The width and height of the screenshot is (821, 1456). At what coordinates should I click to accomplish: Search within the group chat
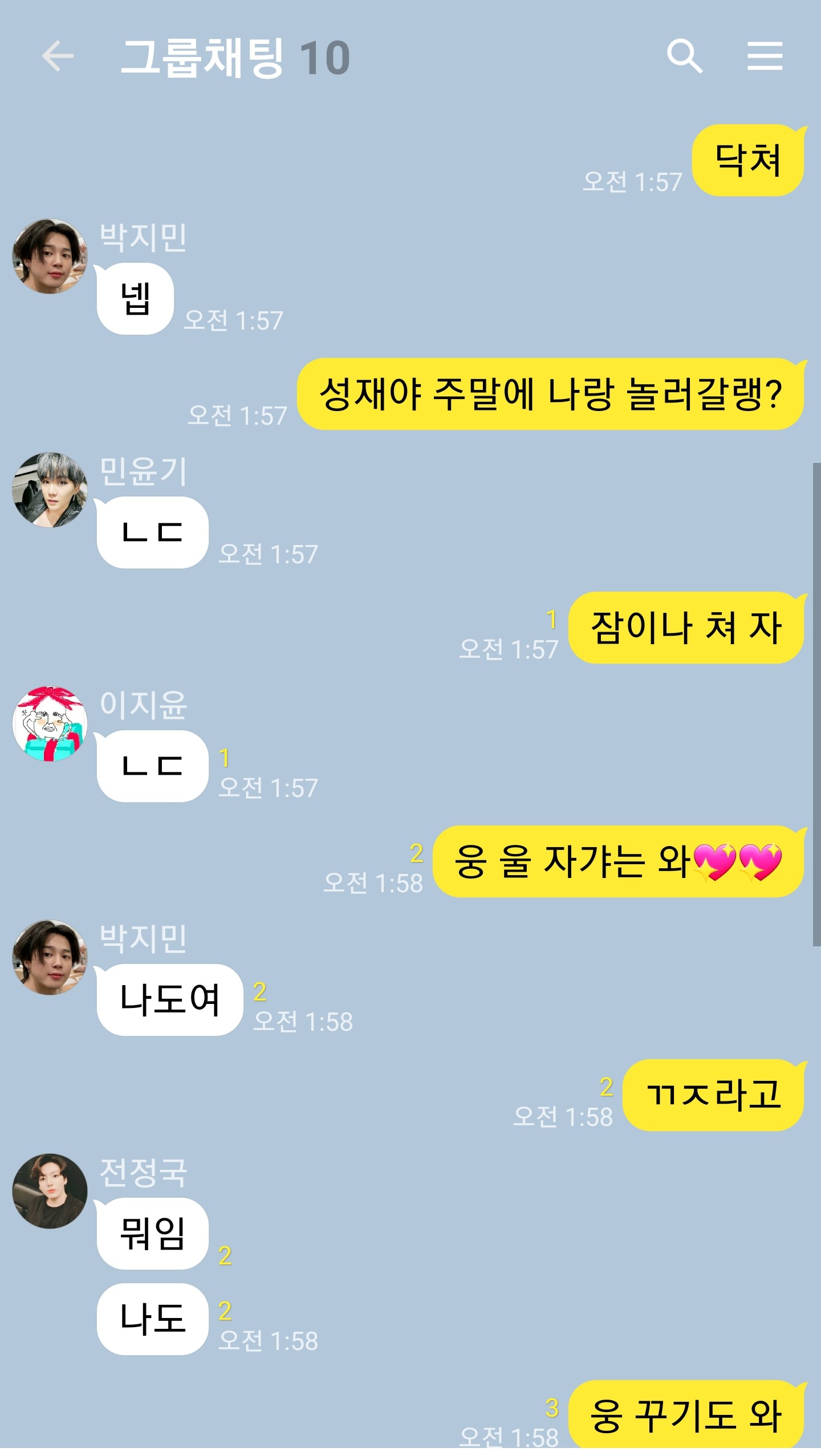tap(684, 56)
